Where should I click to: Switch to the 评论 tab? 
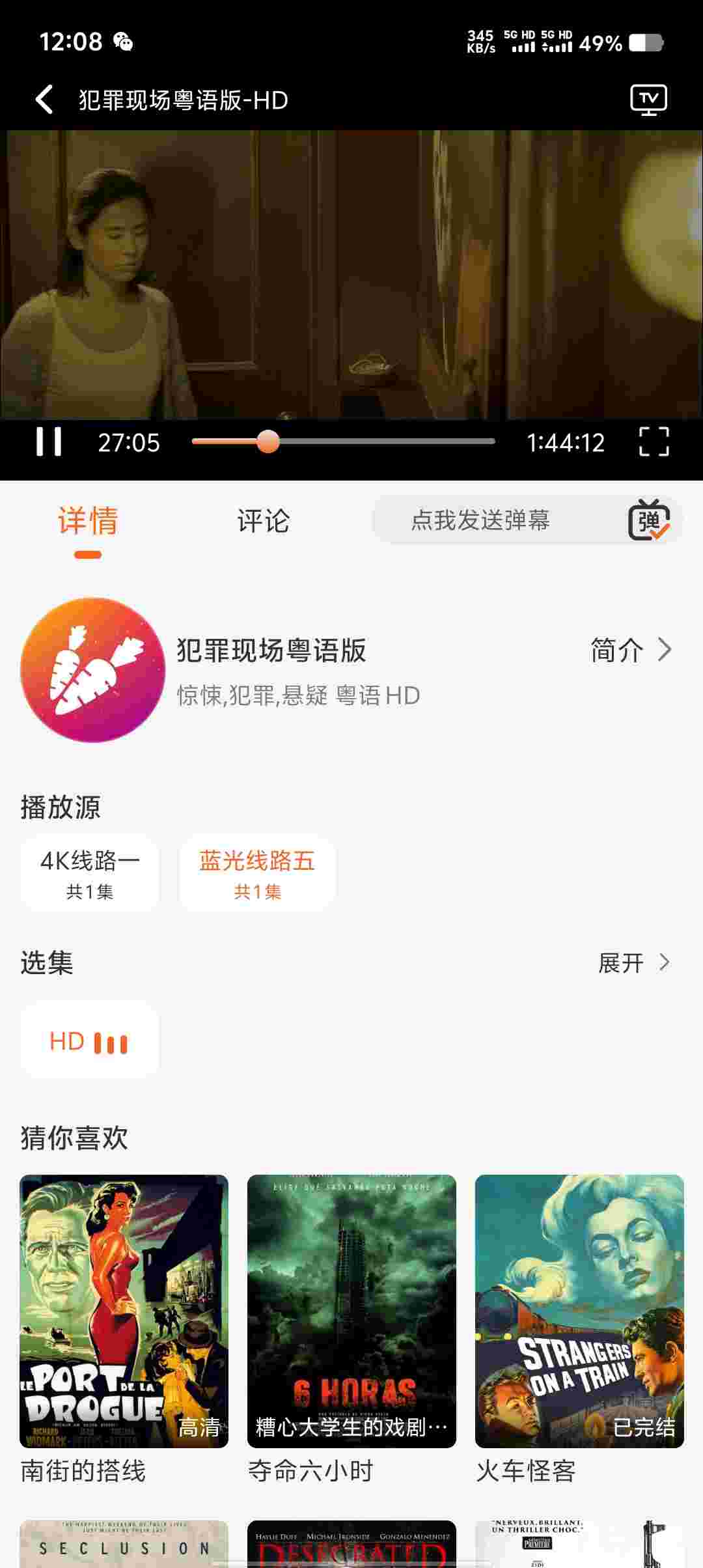[x=263, y=521]
